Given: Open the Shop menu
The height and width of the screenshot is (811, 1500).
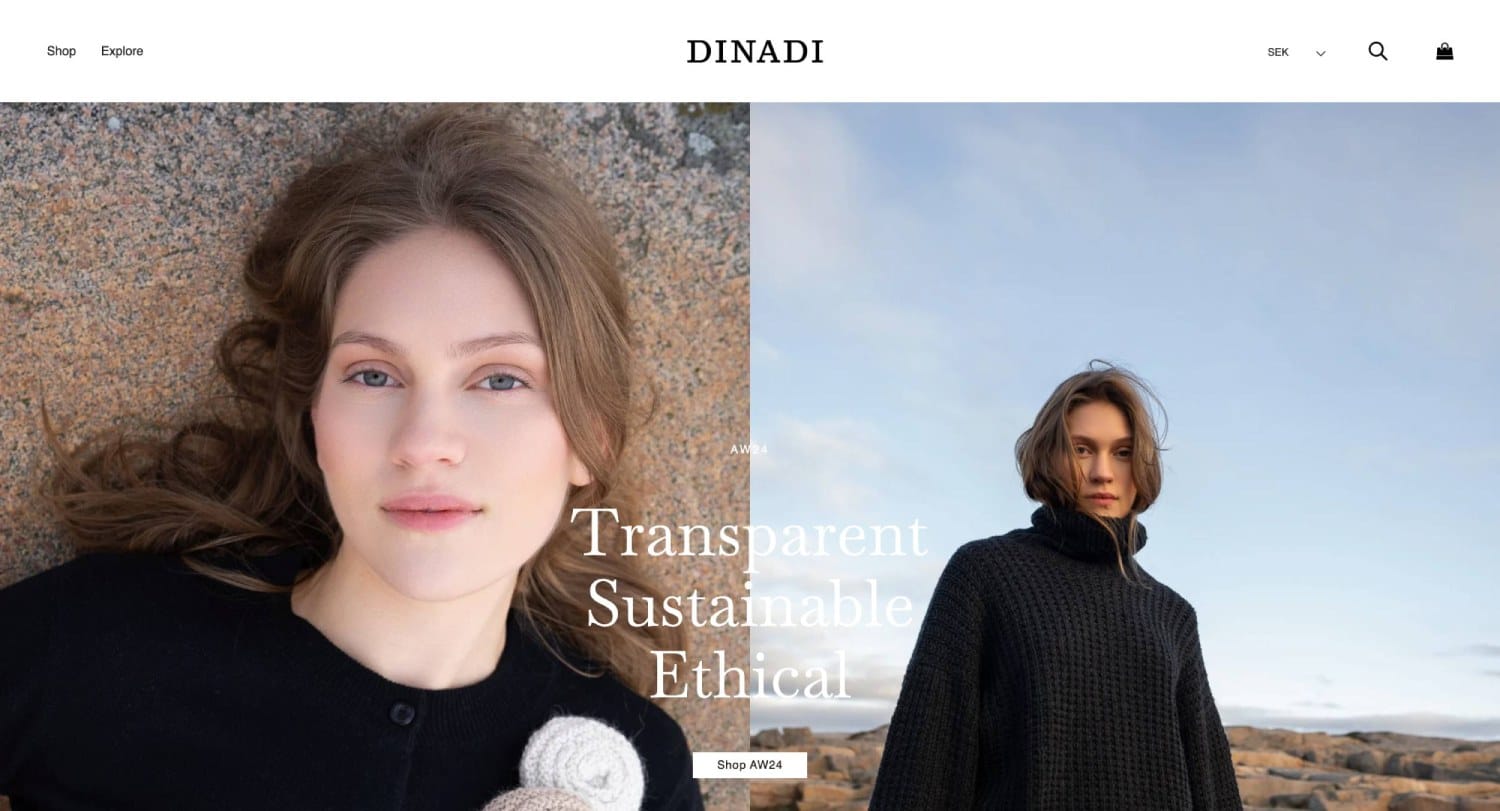Looking at the screenshot, I should (61, 51).
